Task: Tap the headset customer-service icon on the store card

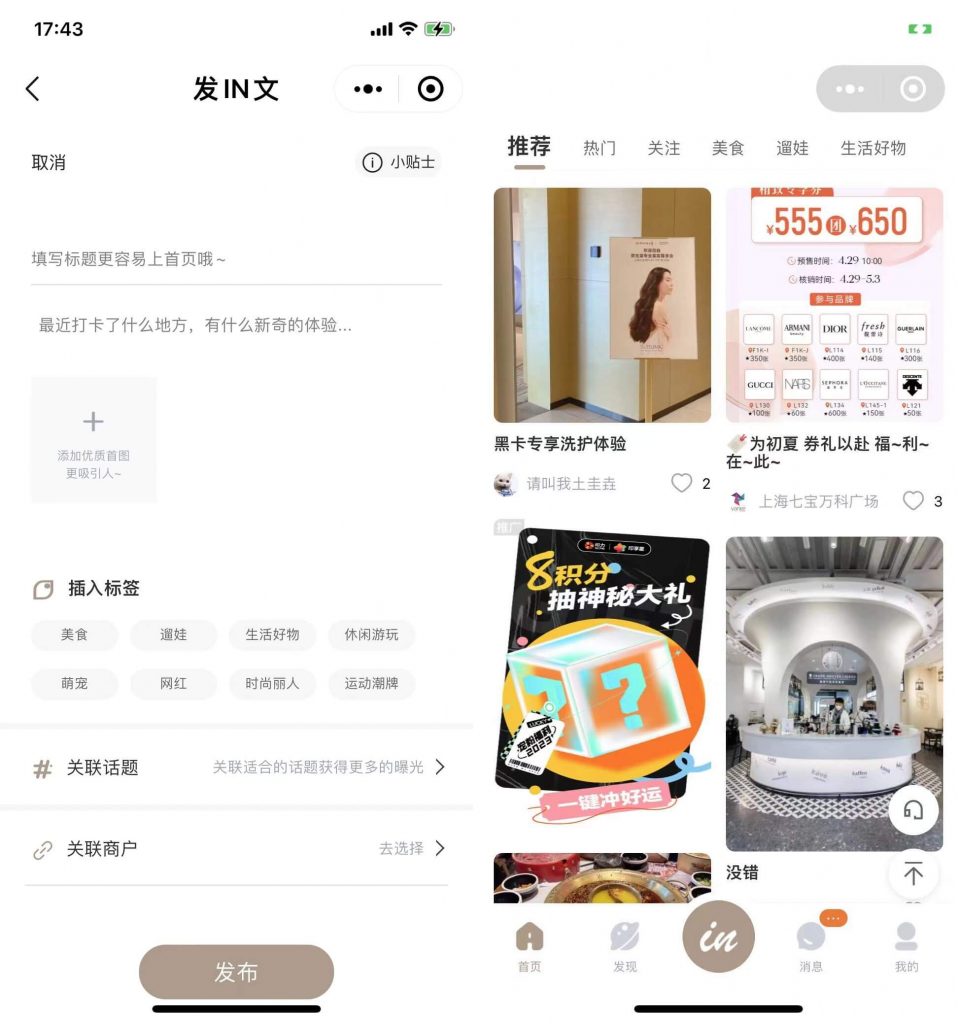Action: (911, 811)
